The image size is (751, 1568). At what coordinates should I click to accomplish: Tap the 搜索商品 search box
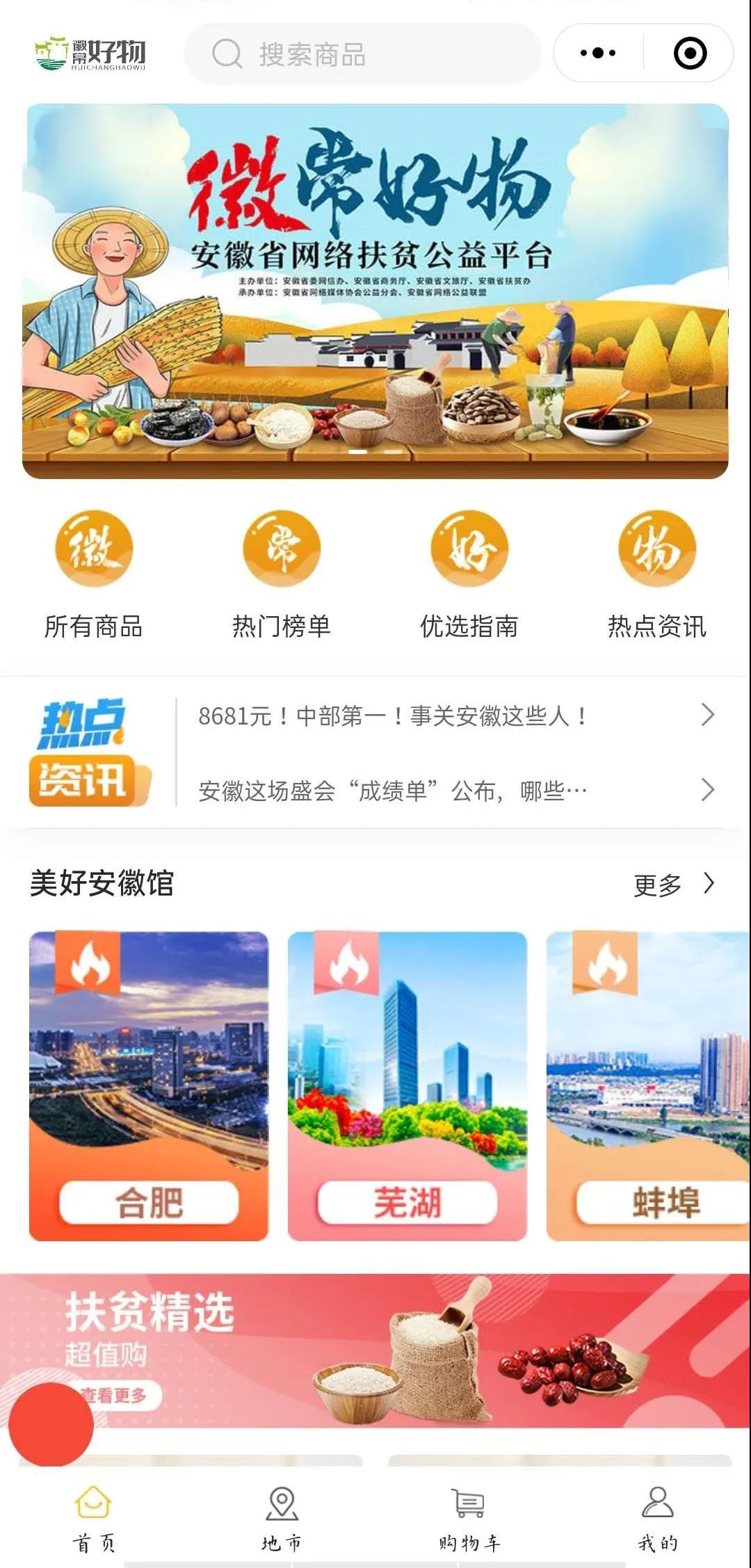tap(362, 54)
